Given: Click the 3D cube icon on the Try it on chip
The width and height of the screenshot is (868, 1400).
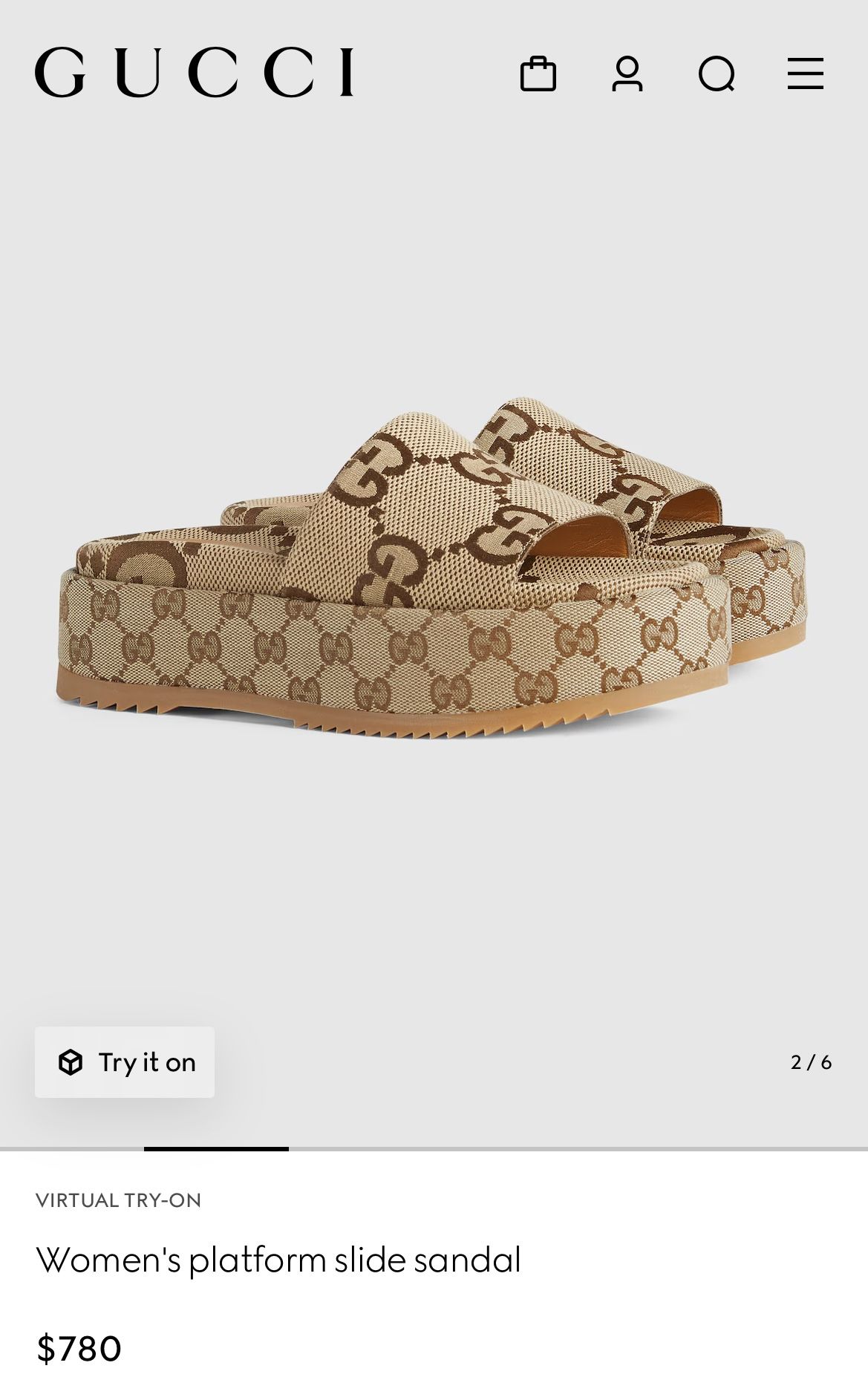Looking at the screenshot, I should [x=71, y=1062].
